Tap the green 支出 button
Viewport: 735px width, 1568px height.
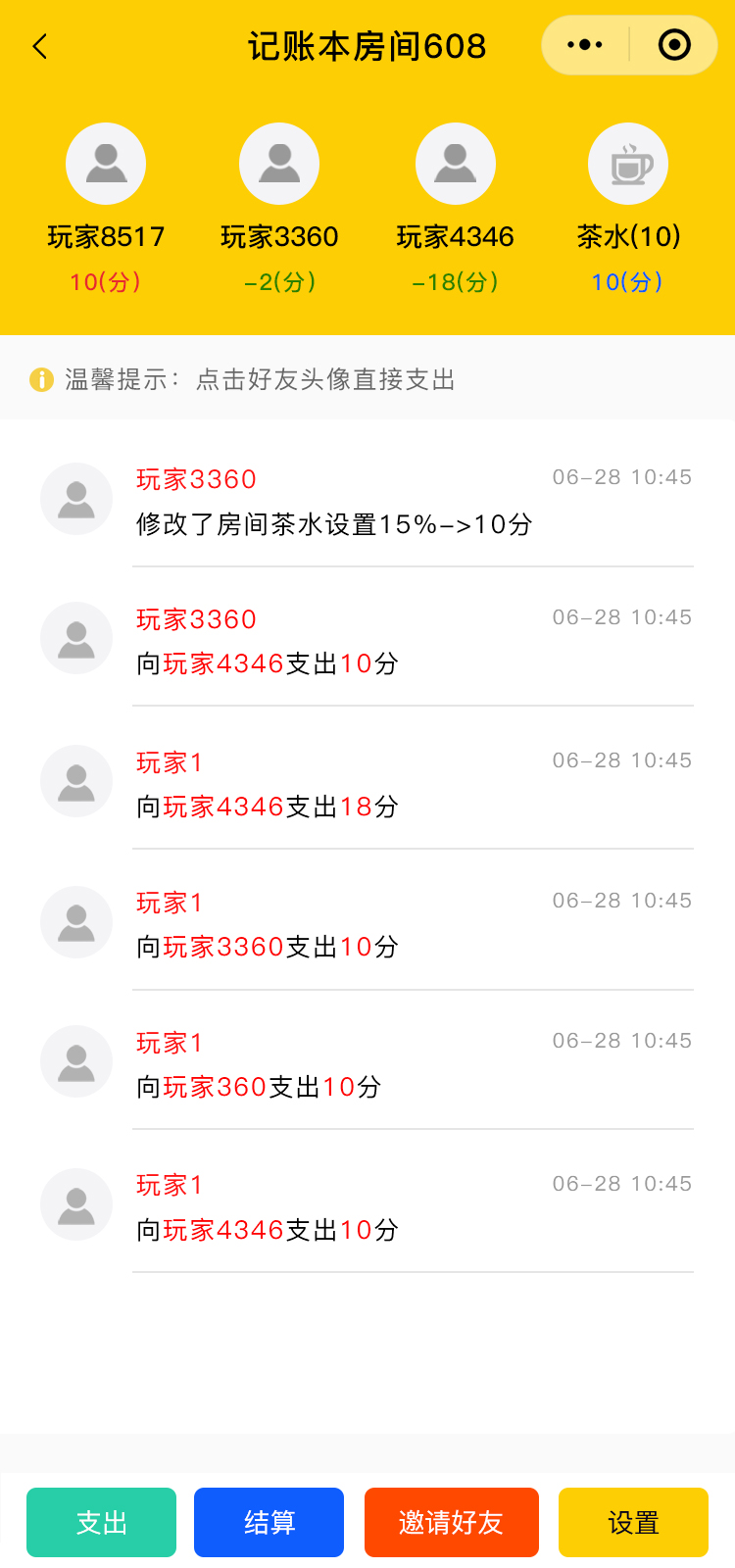point(101,1522)
